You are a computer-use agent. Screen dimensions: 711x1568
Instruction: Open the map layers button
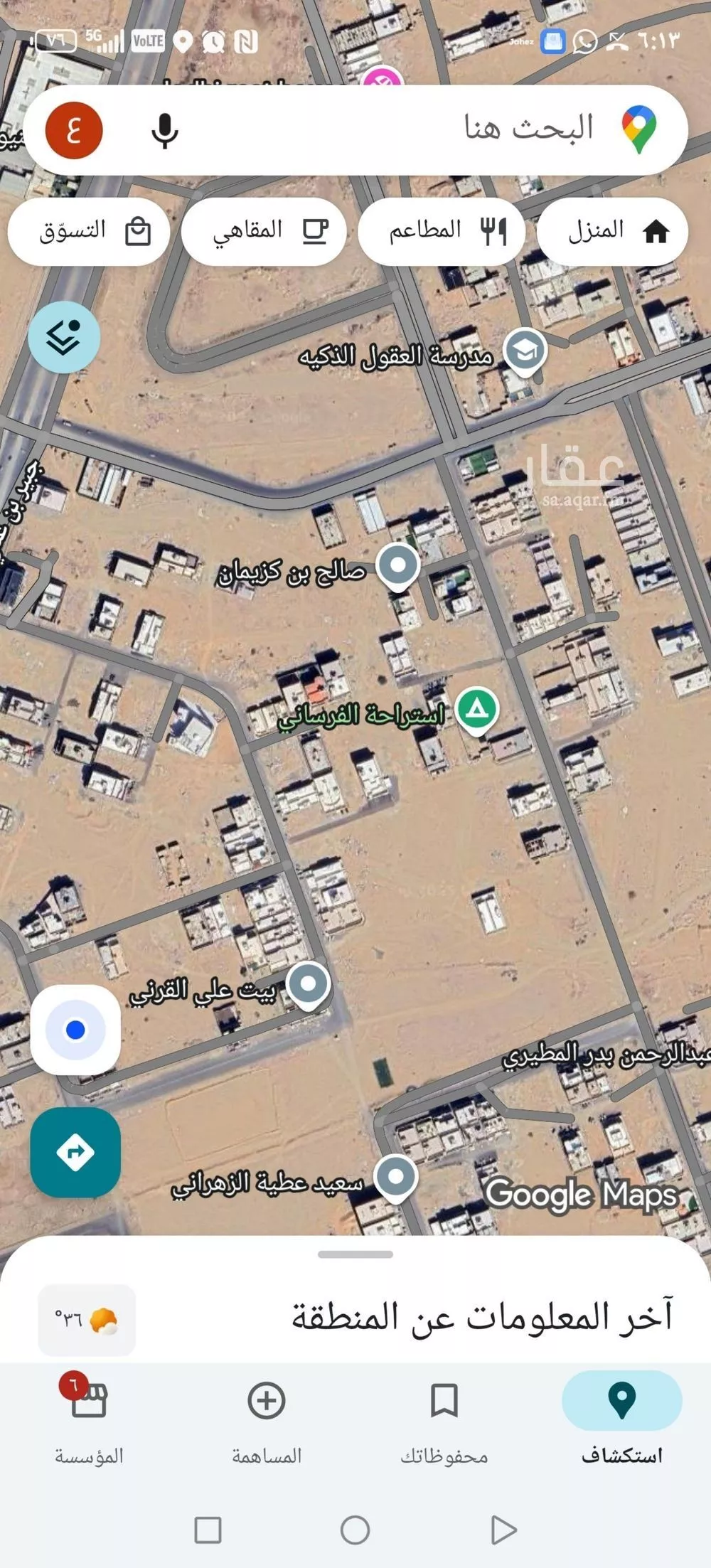coord(64,337)
